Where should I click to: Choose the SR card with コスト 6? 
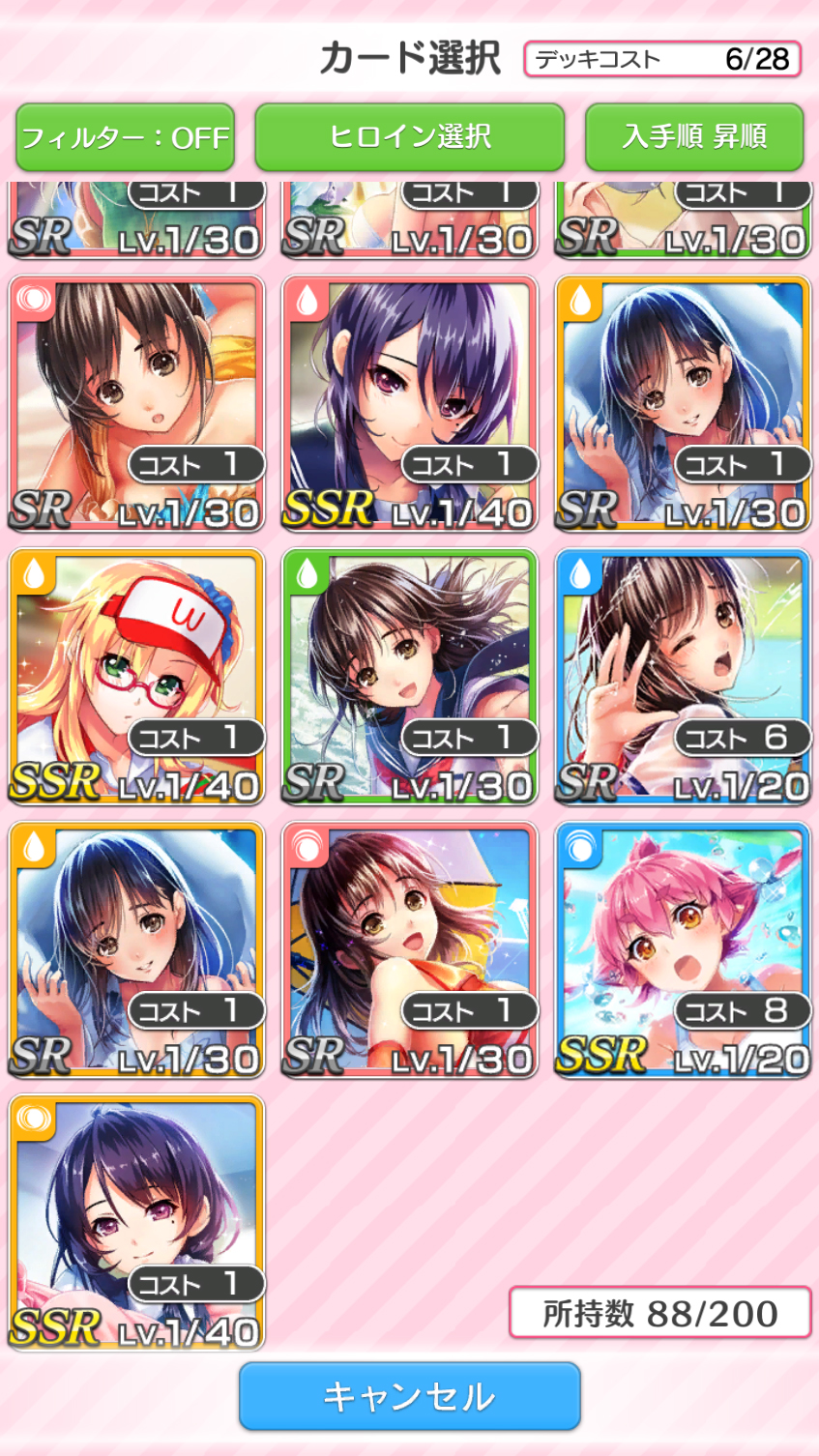[683, 677]
